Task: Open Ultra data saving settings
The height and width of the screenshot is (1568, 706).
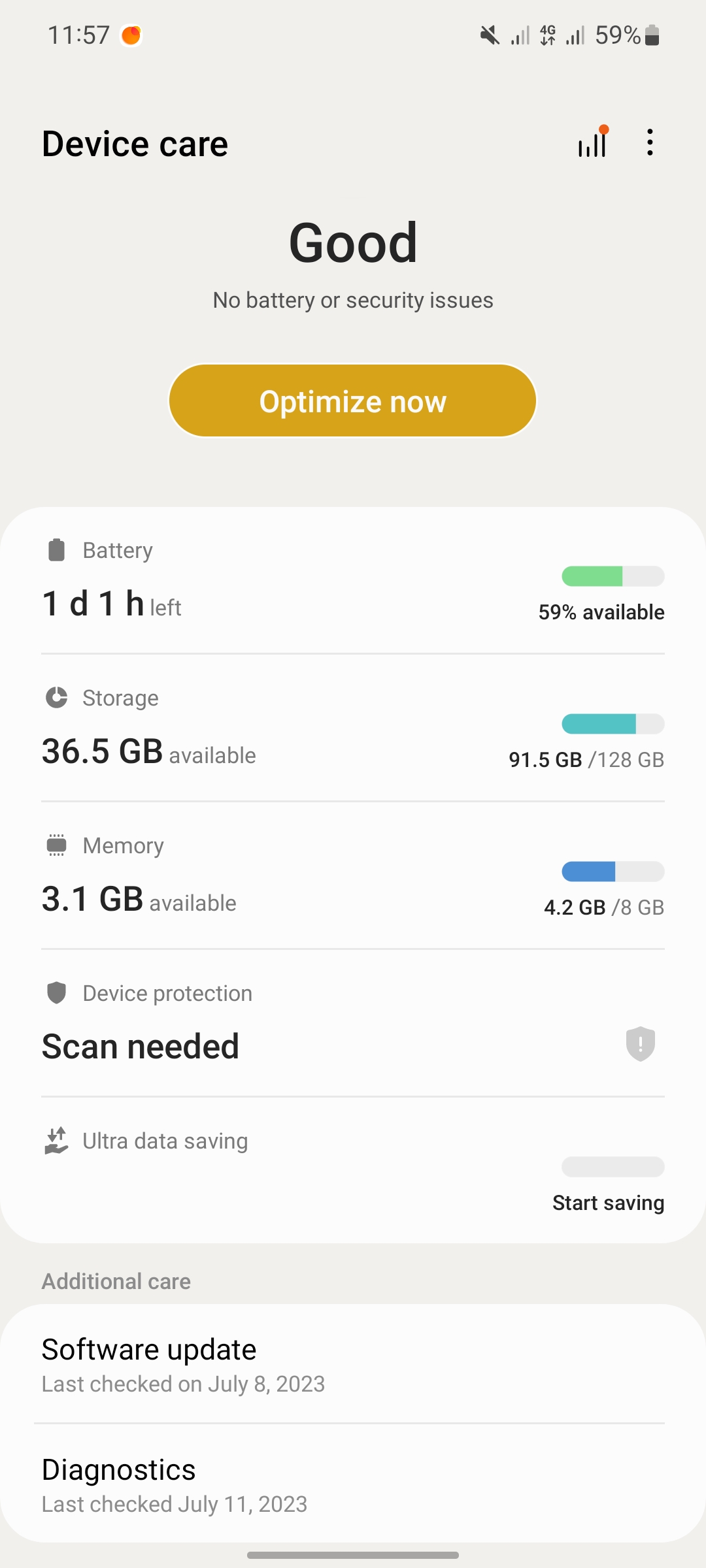Action: 353,1169
